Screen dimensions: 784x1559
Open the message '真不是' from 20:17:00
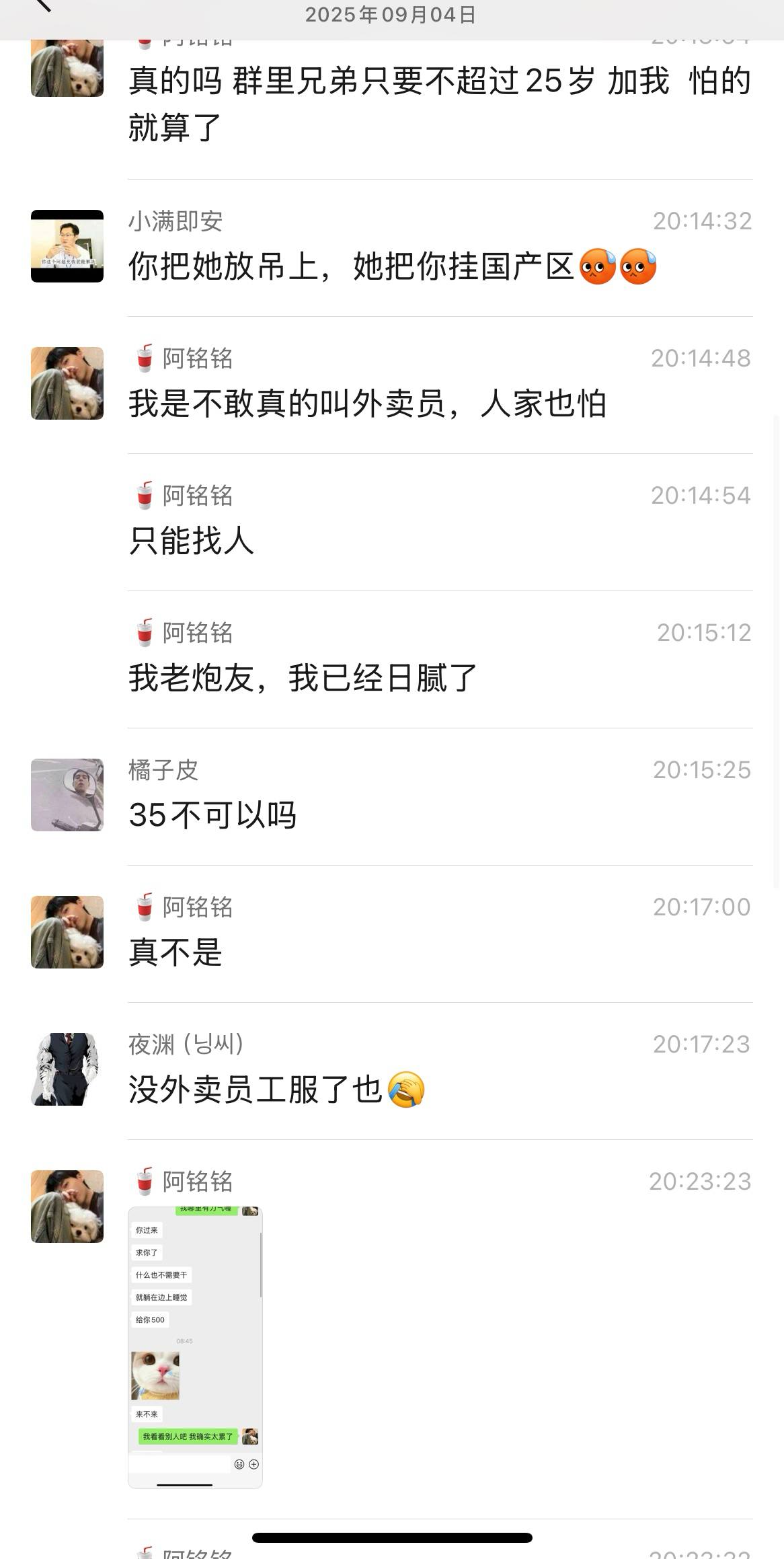click(175, 952)
